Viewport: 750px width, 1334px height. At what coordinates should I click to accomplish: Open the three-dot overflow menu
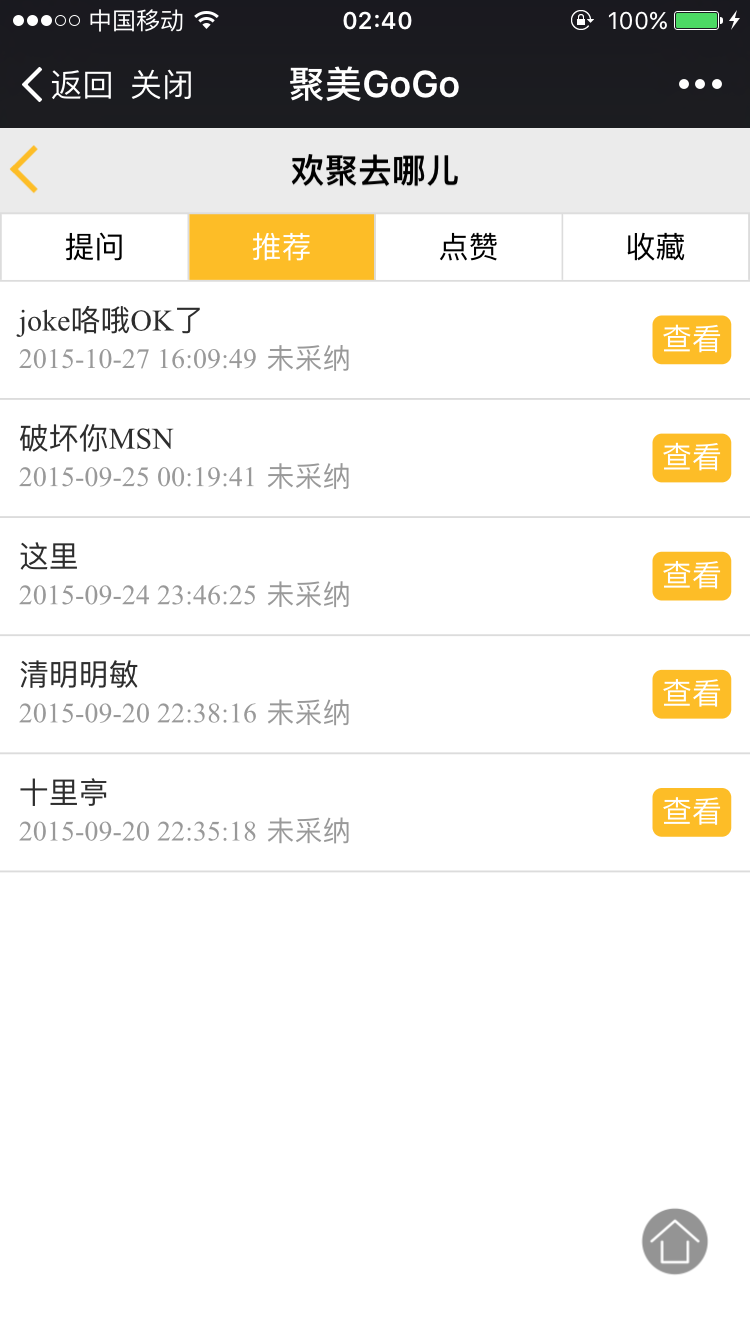click(x=700, y=85)
